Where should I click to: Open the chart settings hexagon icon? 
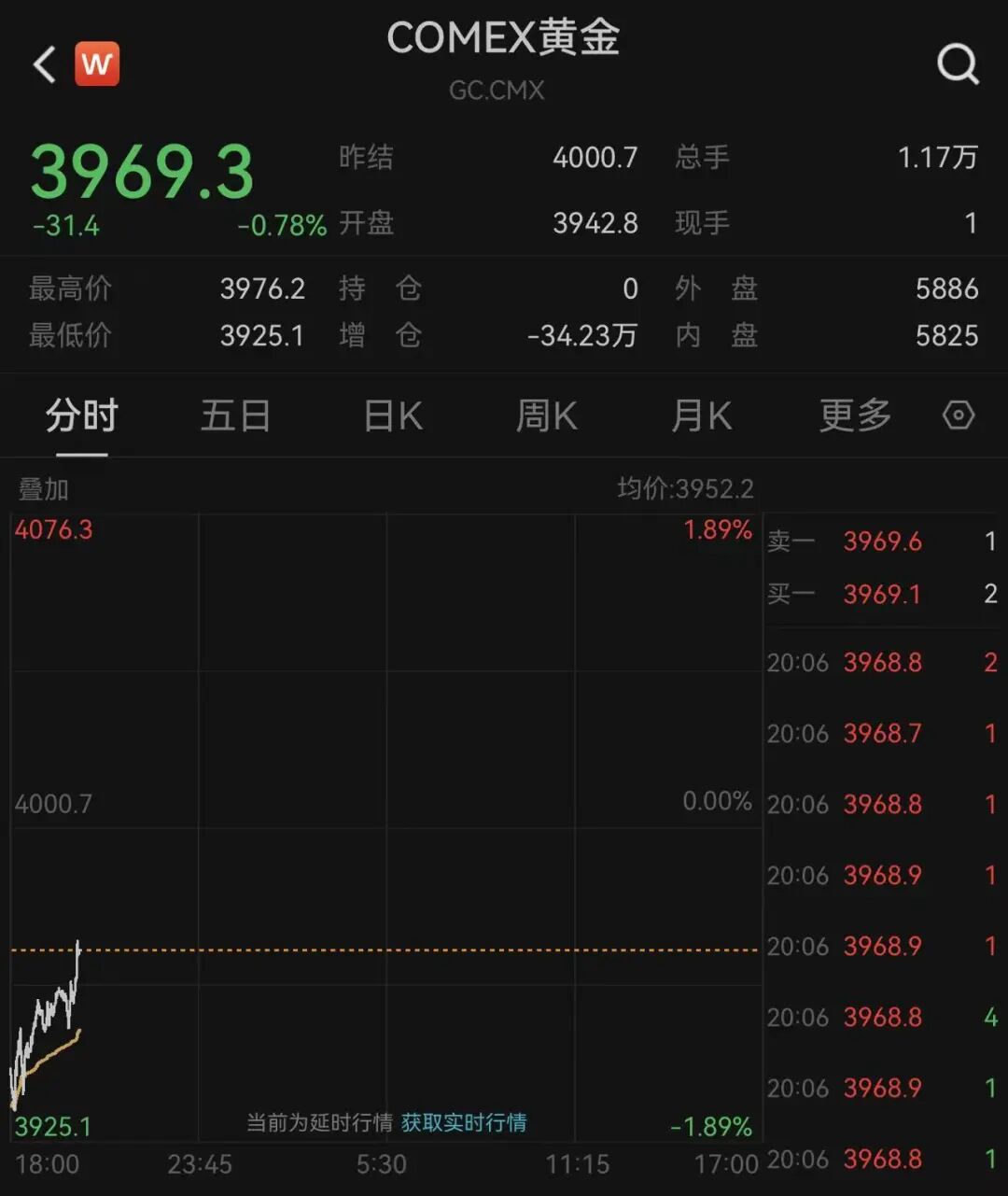(x=959, y=415)
